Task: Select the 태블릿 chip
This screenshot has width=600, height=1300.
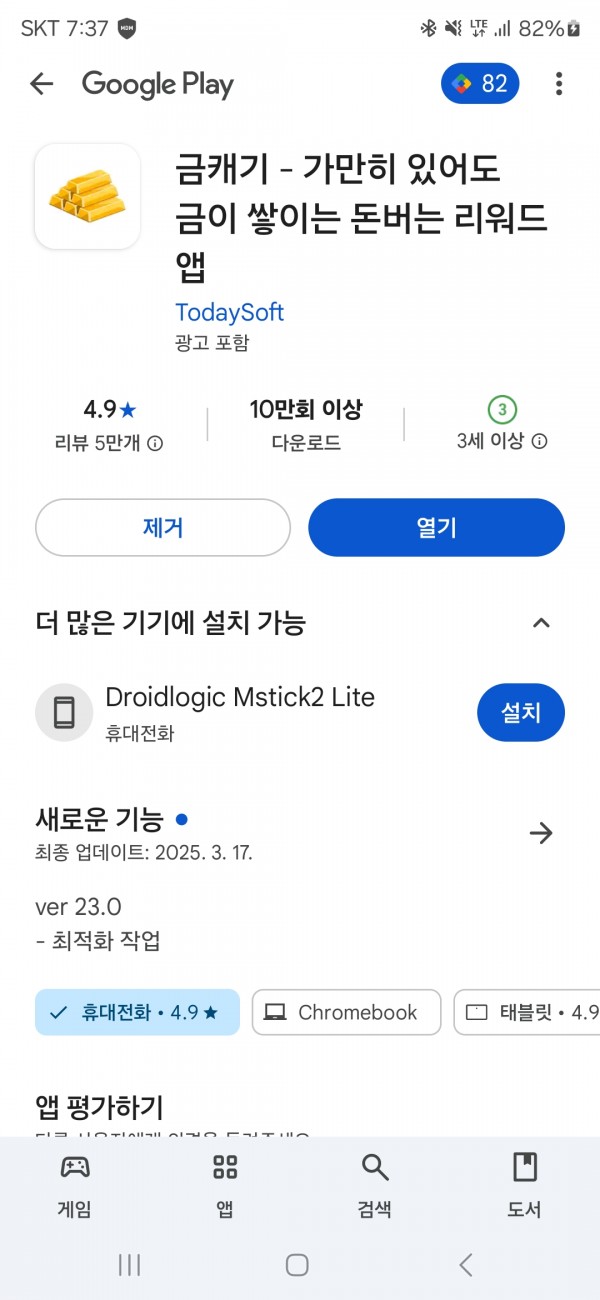Action: tap(527, 1012)
